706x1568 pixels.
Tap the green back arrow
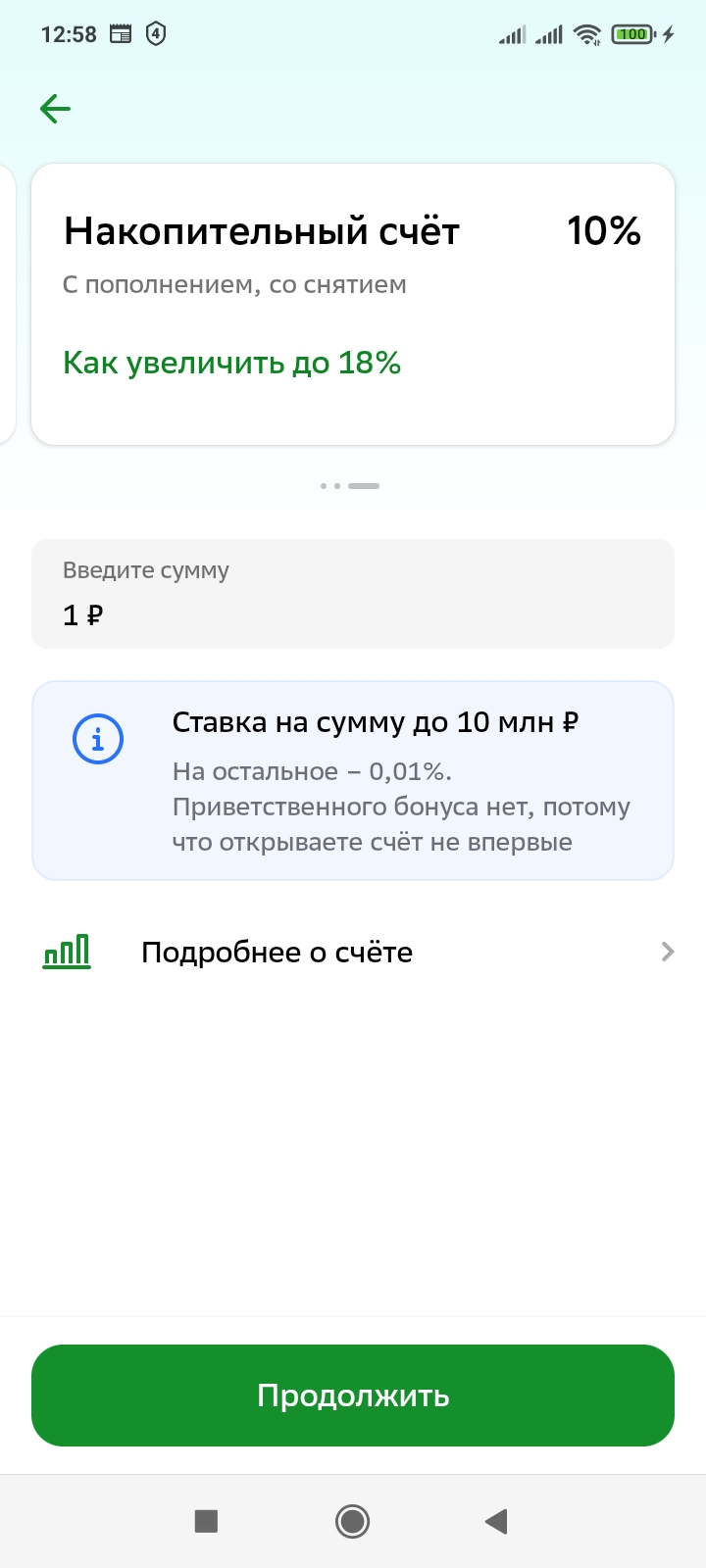pos(55,109)
